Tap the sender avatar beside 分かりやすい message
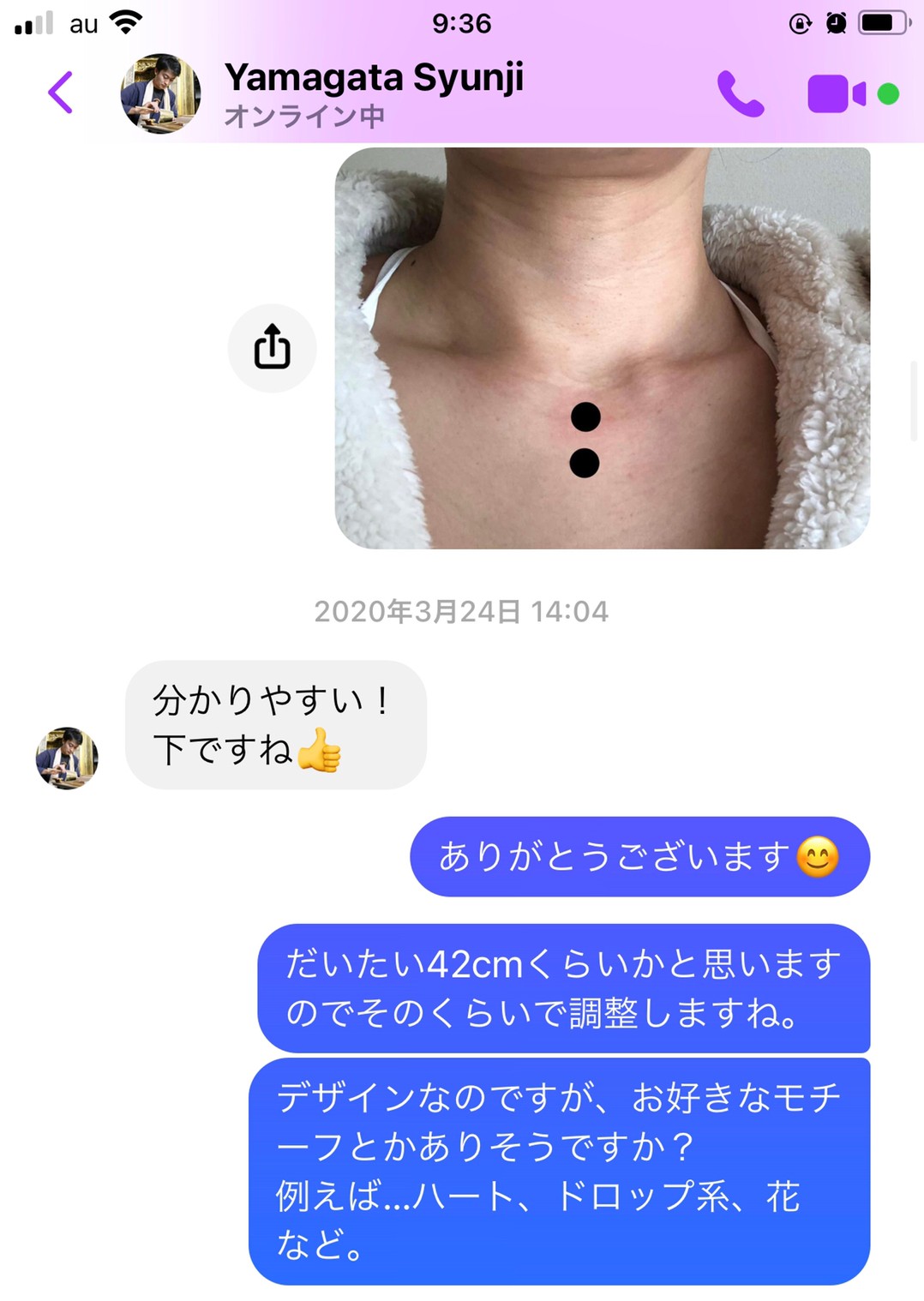This screenshot has height=1301, width=924. [x=67, y=758]
